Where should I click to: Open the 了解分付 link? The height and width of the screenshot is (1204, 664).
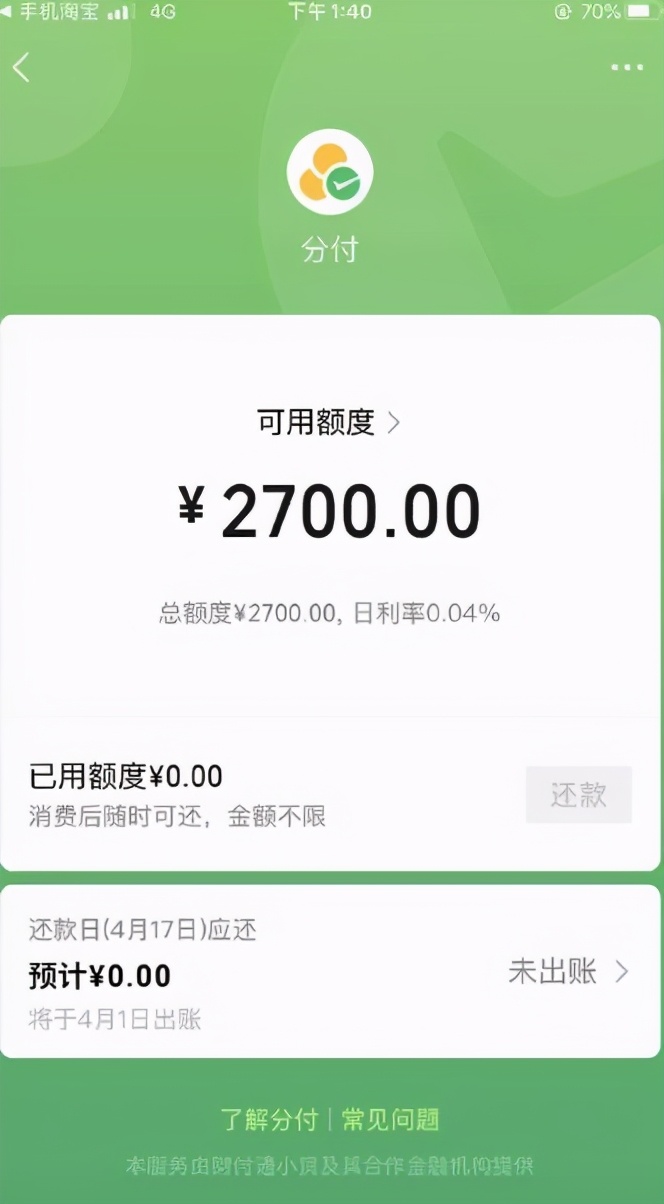coord(269,1119)
